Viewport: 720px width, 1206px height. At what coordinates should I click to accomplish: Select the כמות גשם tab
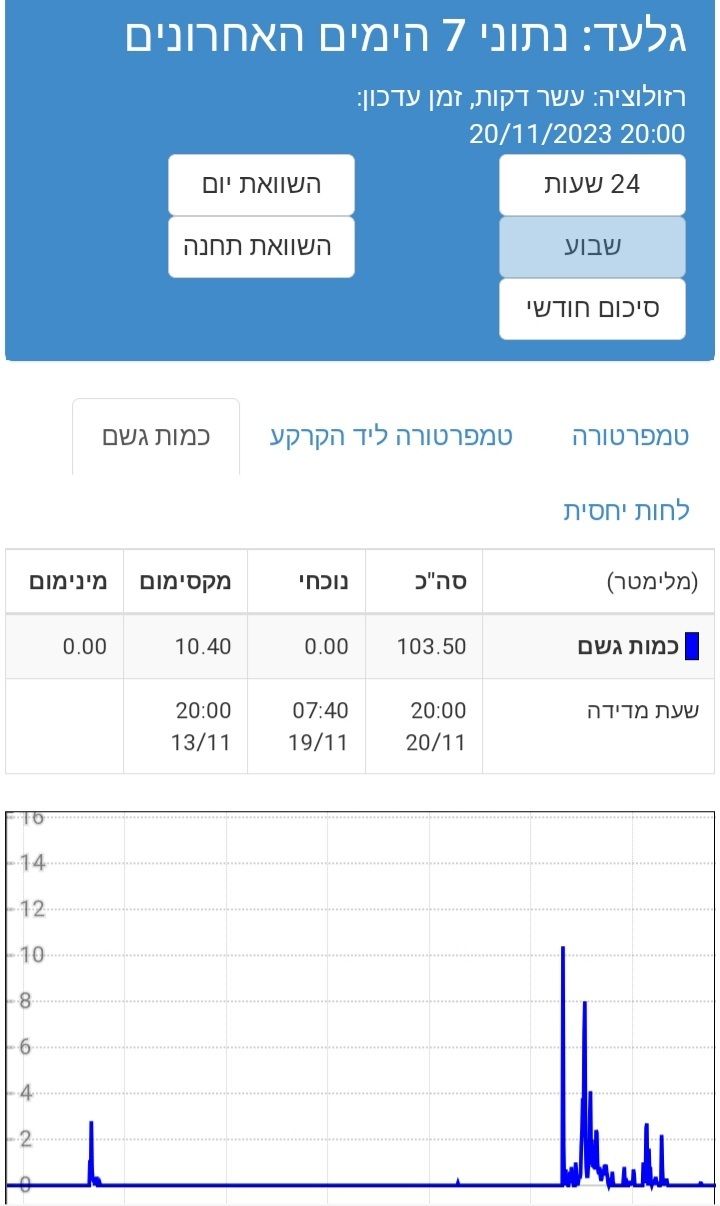156,437
